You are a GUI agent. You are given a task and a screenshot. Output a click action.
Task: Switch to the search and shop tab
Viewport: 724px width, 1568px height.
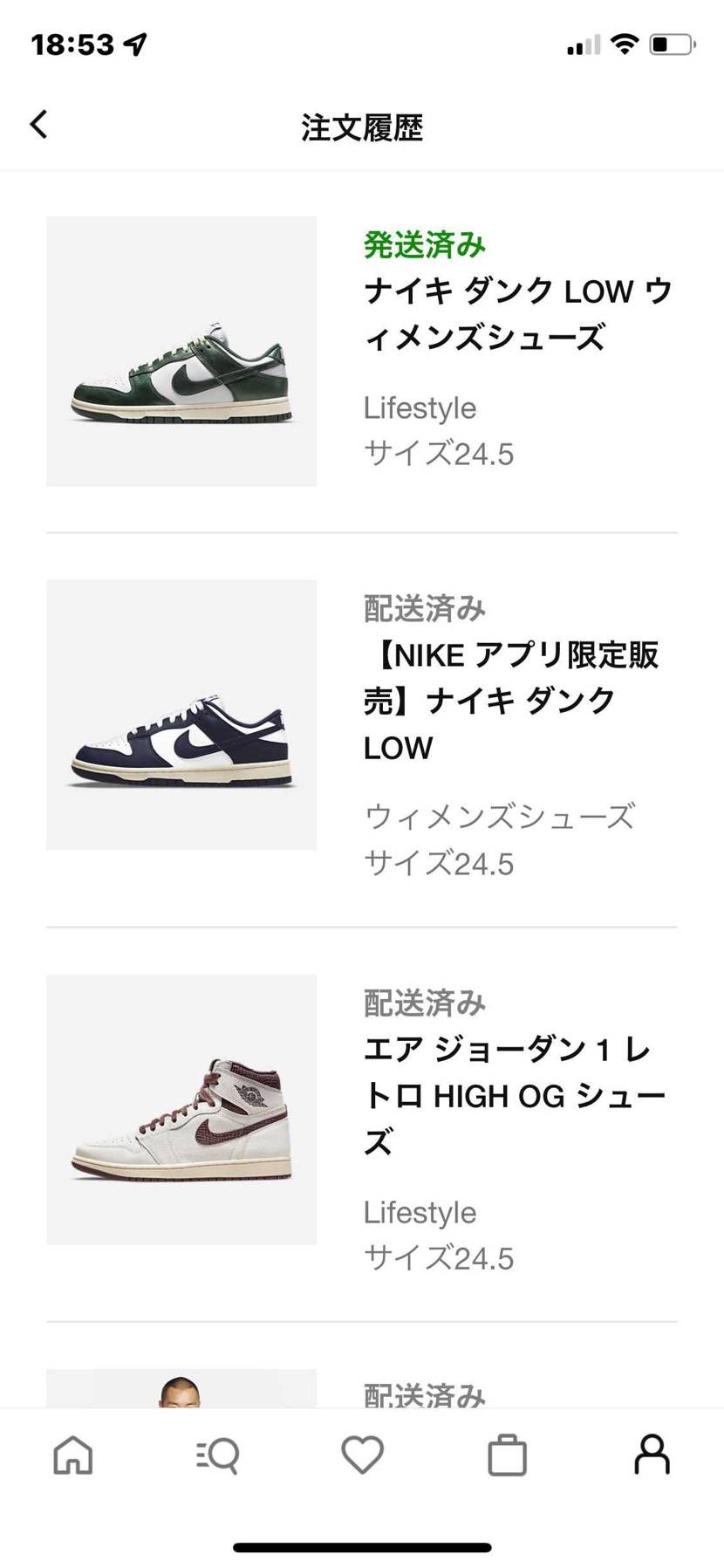tap(217, 1455)
